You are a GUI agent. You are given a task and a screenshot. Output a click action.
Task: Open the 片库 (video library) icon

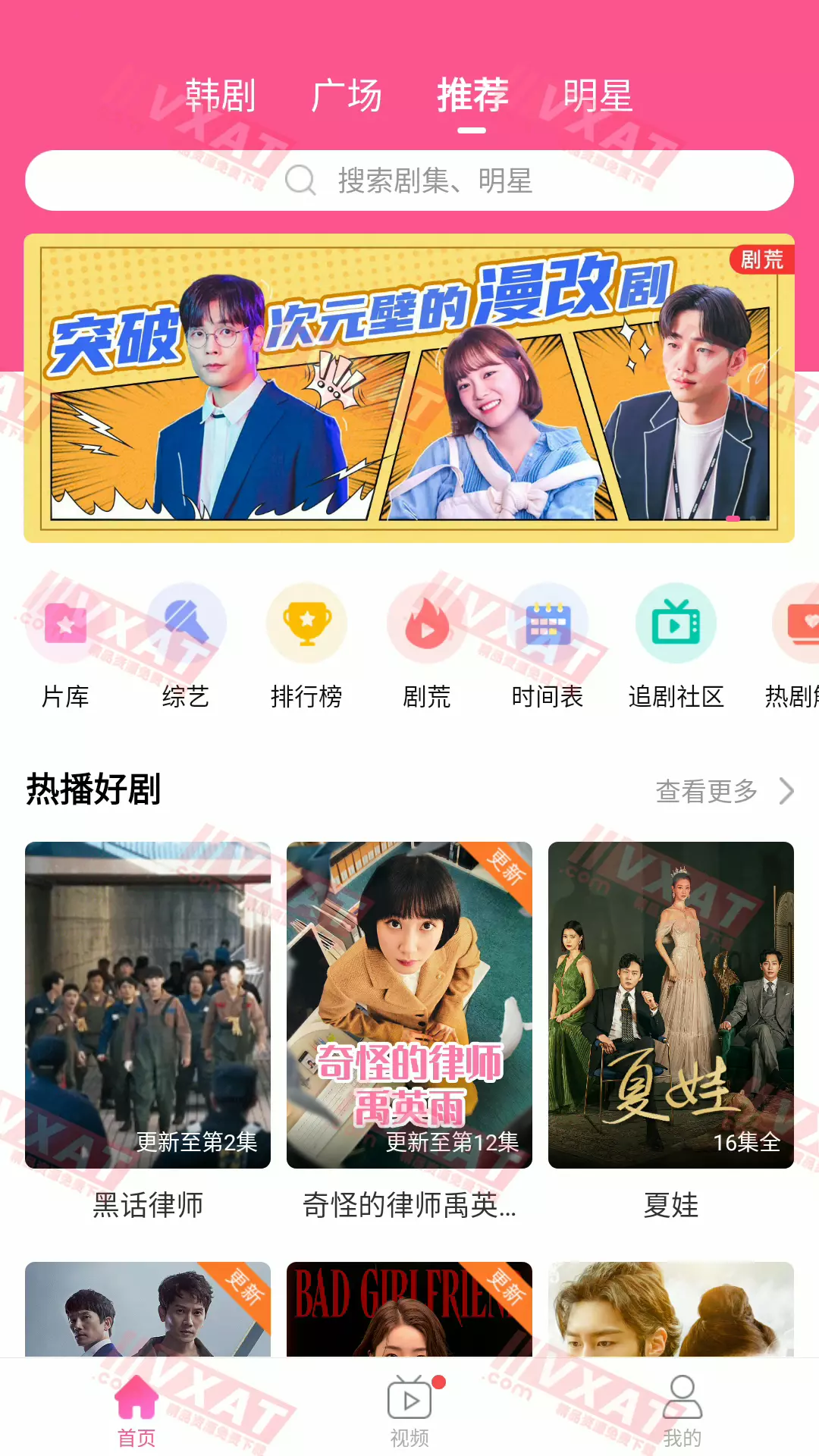65,622
